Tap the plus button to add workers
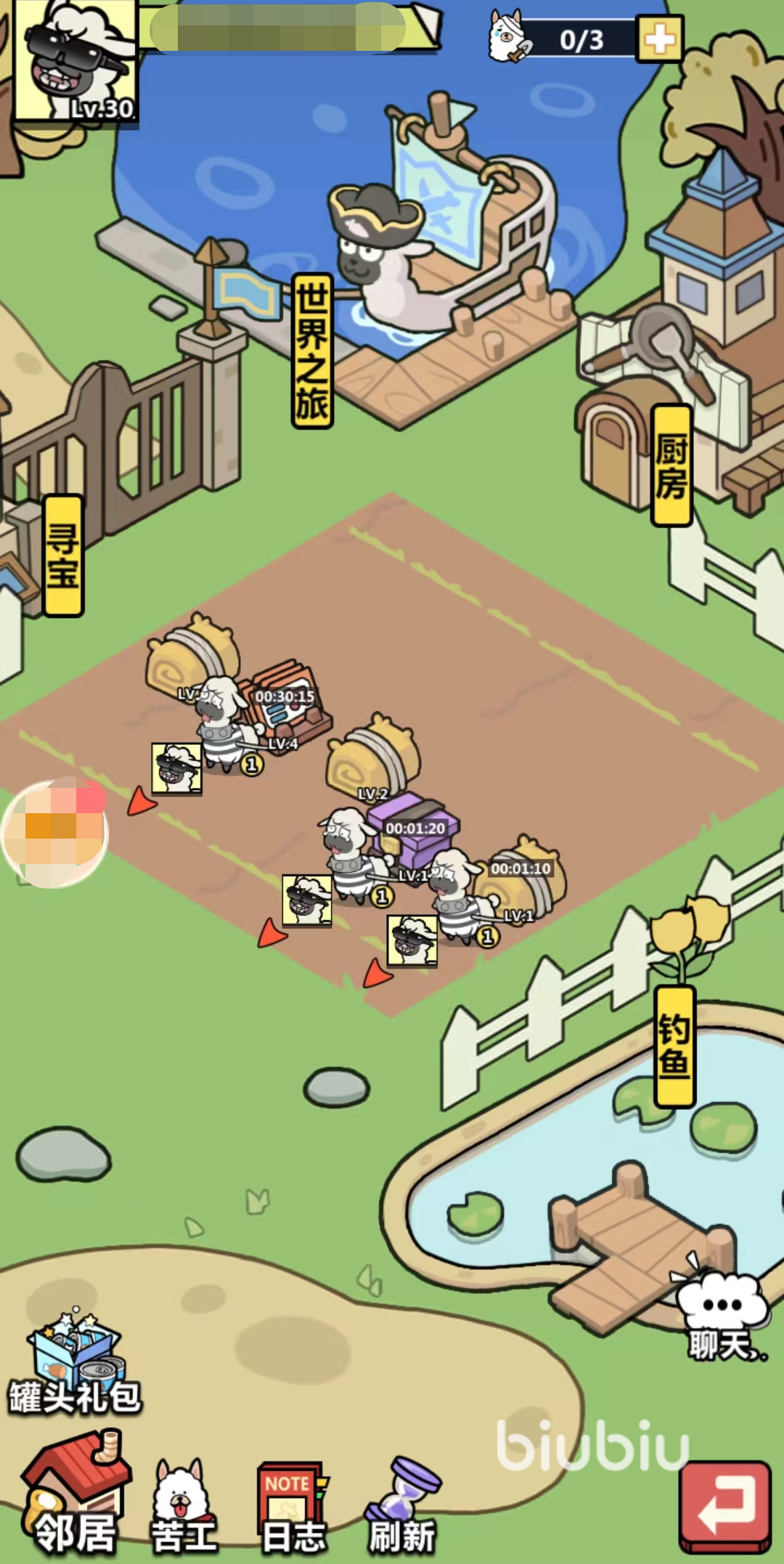Image resolution: width=784 pixels, height=1564 pixels. tap(659, 39)
